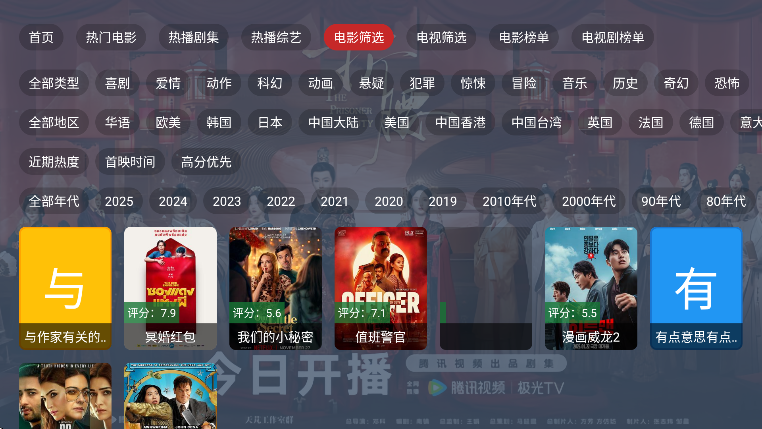The height and width of the screenshot is (429, 762).
Task: Open the movie 值班警官
Action: click(381, 288)
